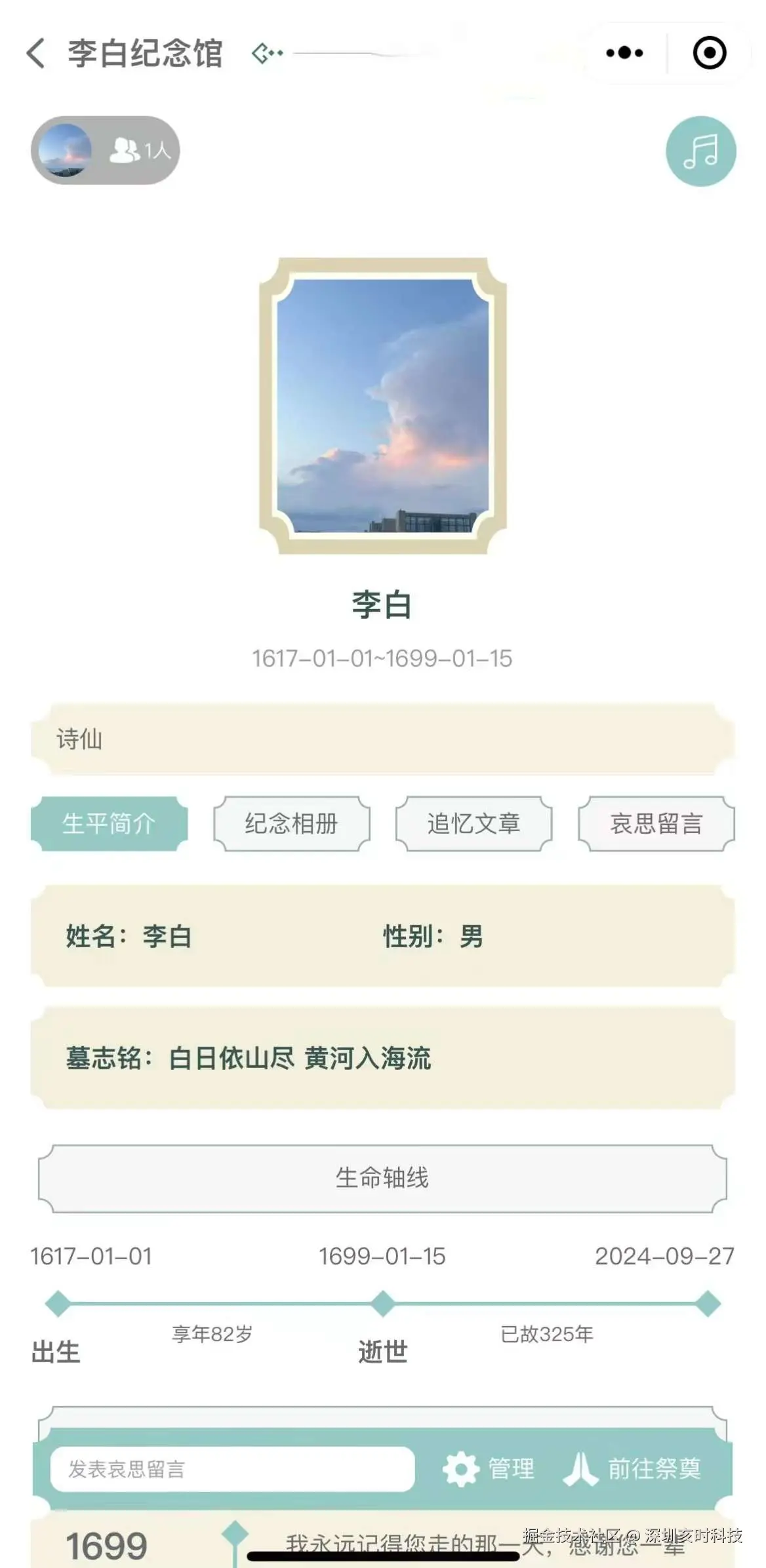
Task: Tap the 发表哀思留言 message field
Action: (232, 1469)
